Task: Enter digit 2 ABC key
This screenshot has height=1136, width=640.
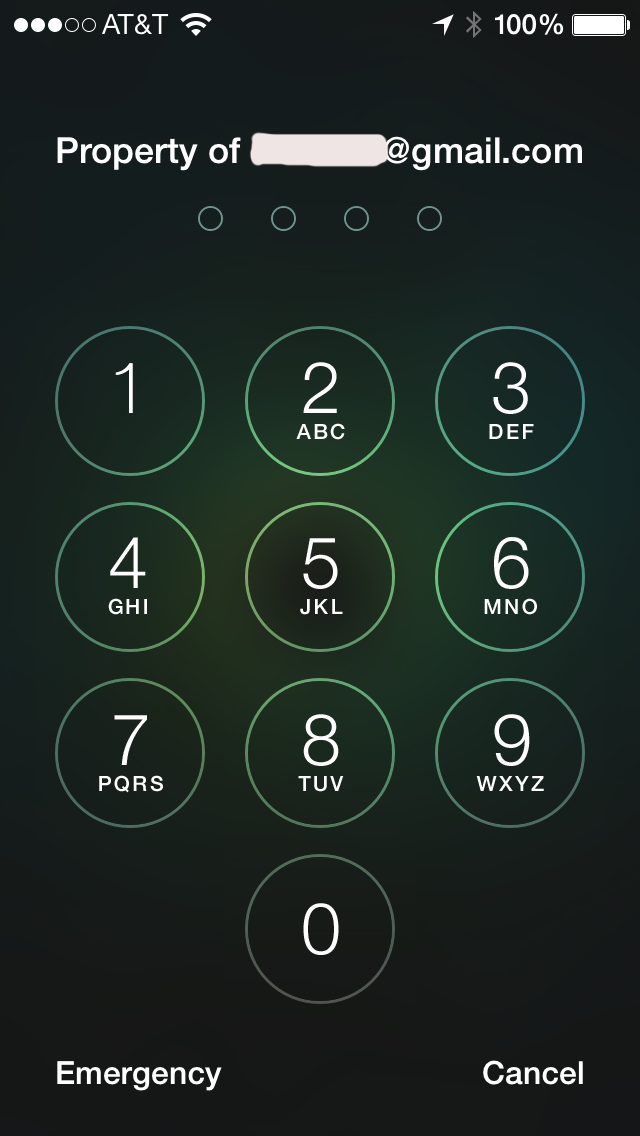Action: [320, 401]
